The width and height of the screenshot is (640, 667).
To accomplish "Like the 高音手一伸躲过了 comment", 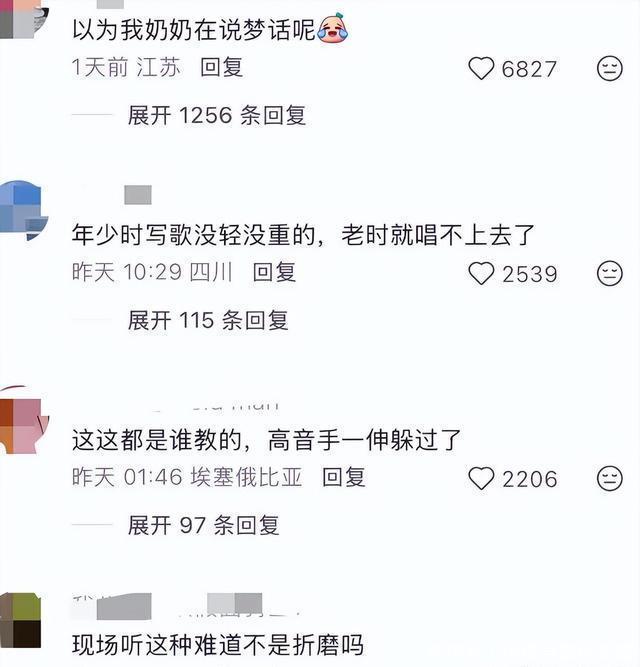I will pyautogui.click(x=482, y=478).
